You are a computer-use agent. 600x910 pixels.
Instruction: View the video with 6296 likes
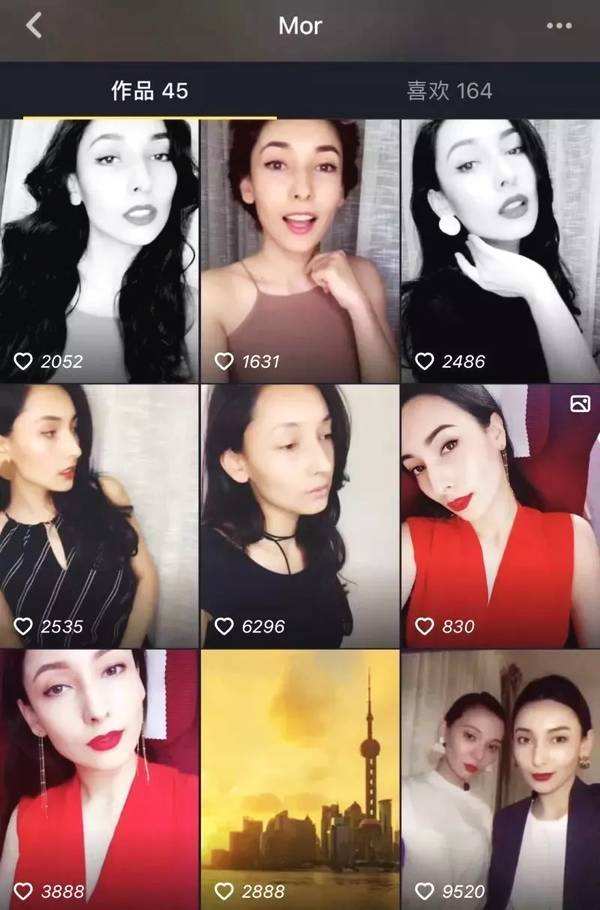(x=299, y=515)
